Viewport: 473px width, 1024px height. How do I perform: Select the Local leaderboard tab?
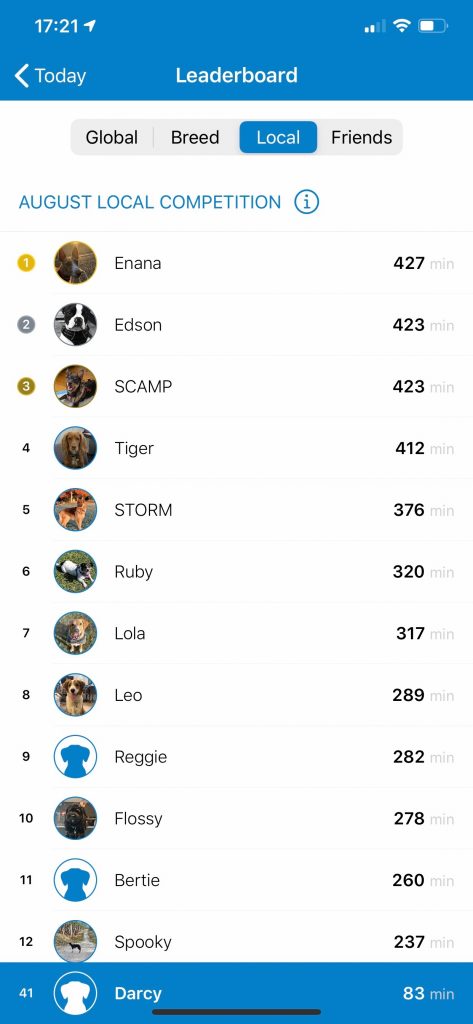[278, 137]
